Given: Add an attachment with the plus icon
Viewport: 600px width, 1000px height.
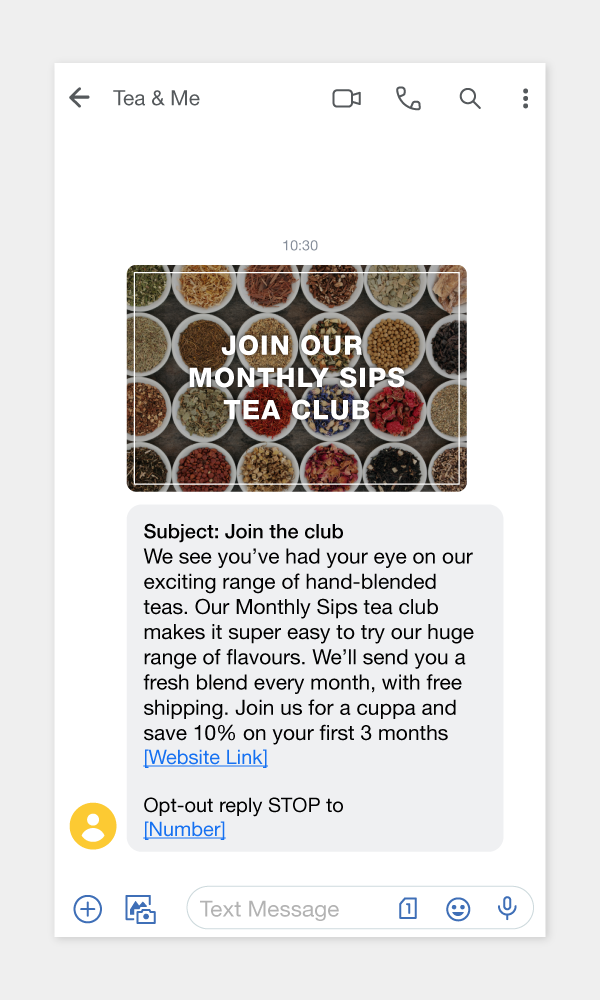Looking at the screenshot, I should (x=88, y=909).
